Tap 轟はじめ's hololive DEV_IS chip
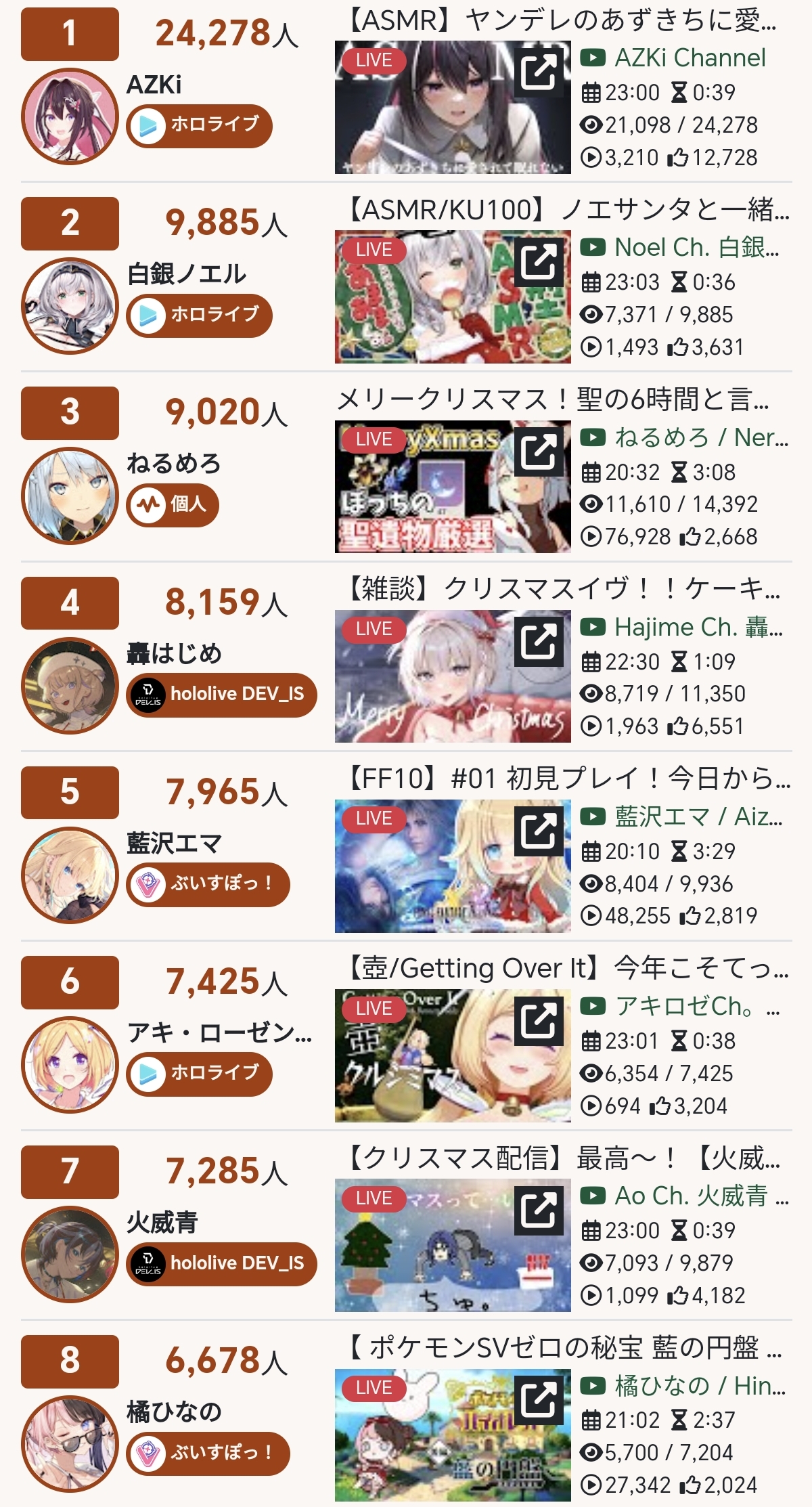 click(x=221, y=695)
